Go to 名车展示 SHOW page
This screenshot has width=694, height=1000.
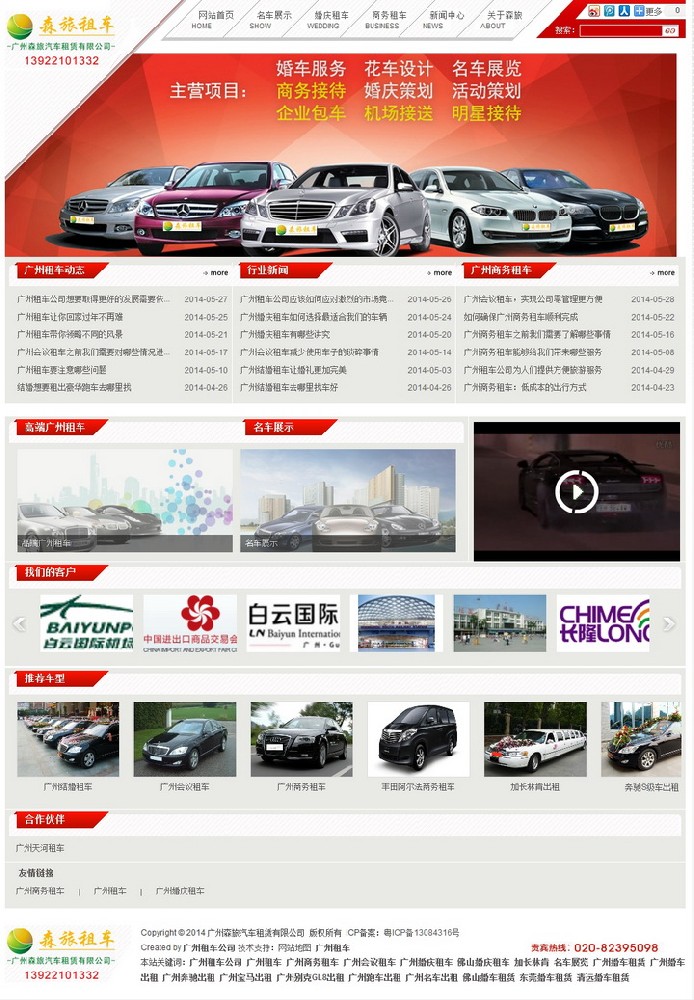(x=273, y=20)
